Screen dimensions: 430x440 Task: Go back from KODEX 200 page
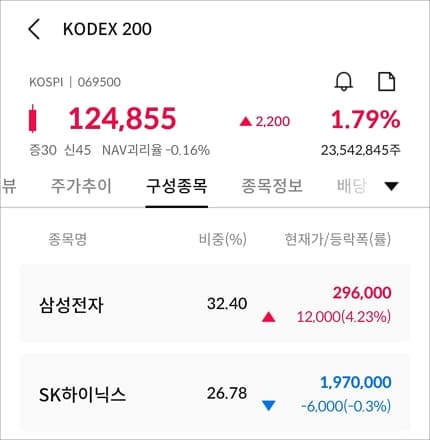click(x=34, y=29)
